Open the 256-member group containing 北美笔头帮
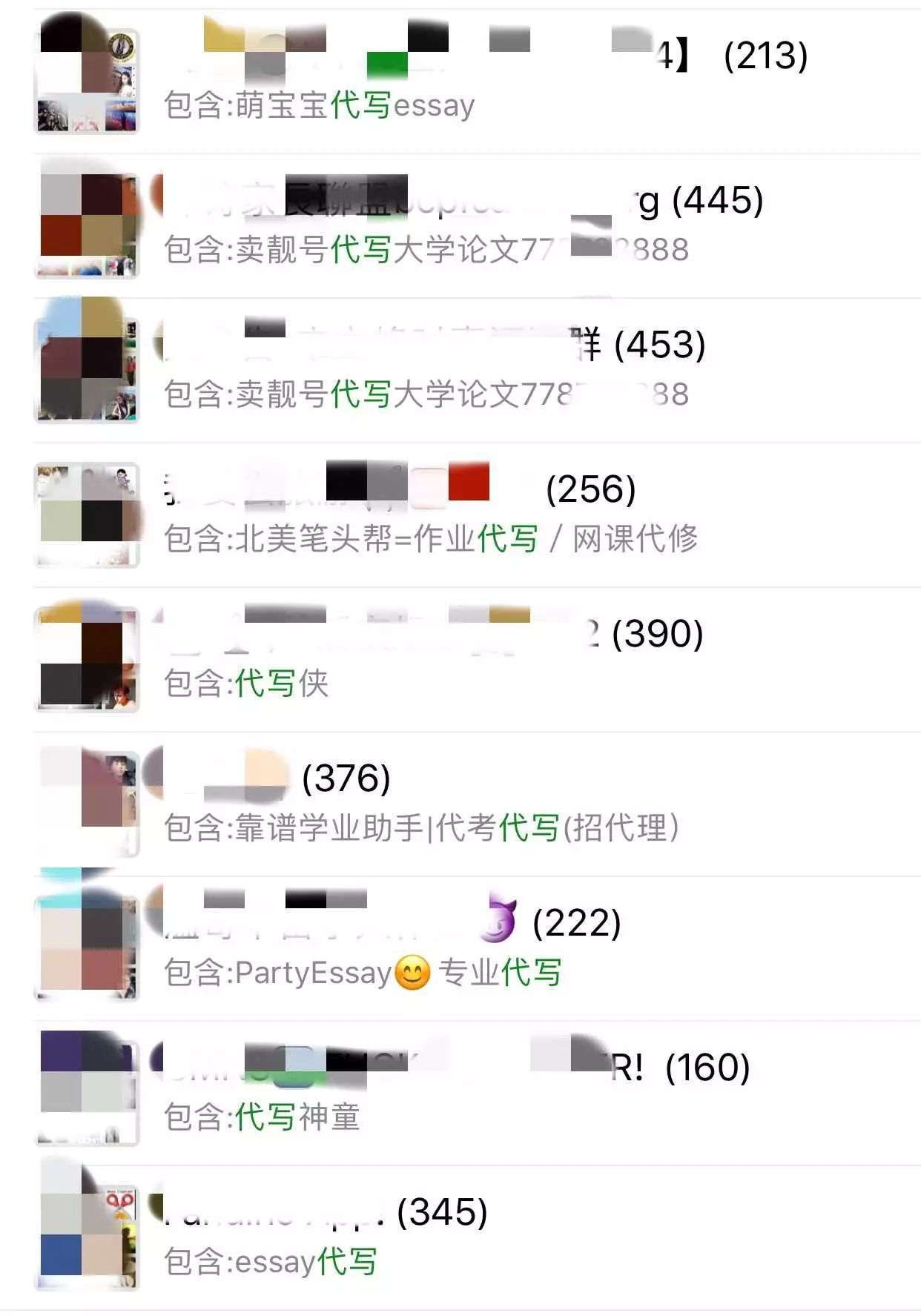This screenshot has width=921, height=1316. coord(475,515)
